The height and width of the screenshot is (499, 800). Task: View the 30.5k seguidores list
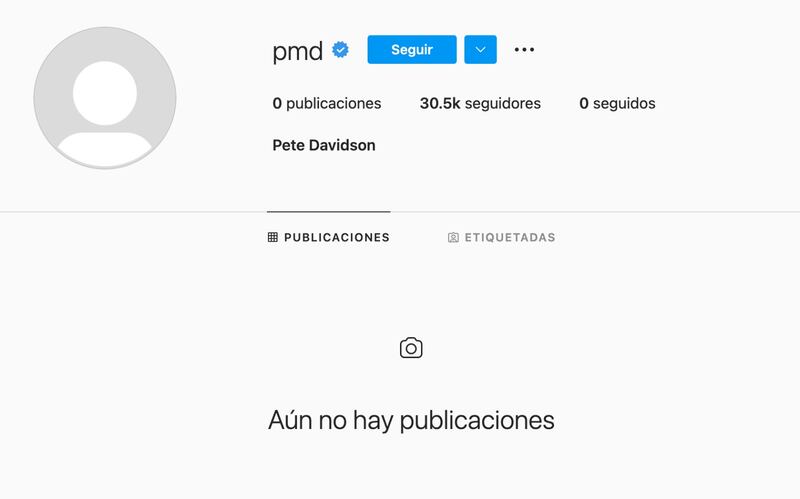[x=480, y=103]
